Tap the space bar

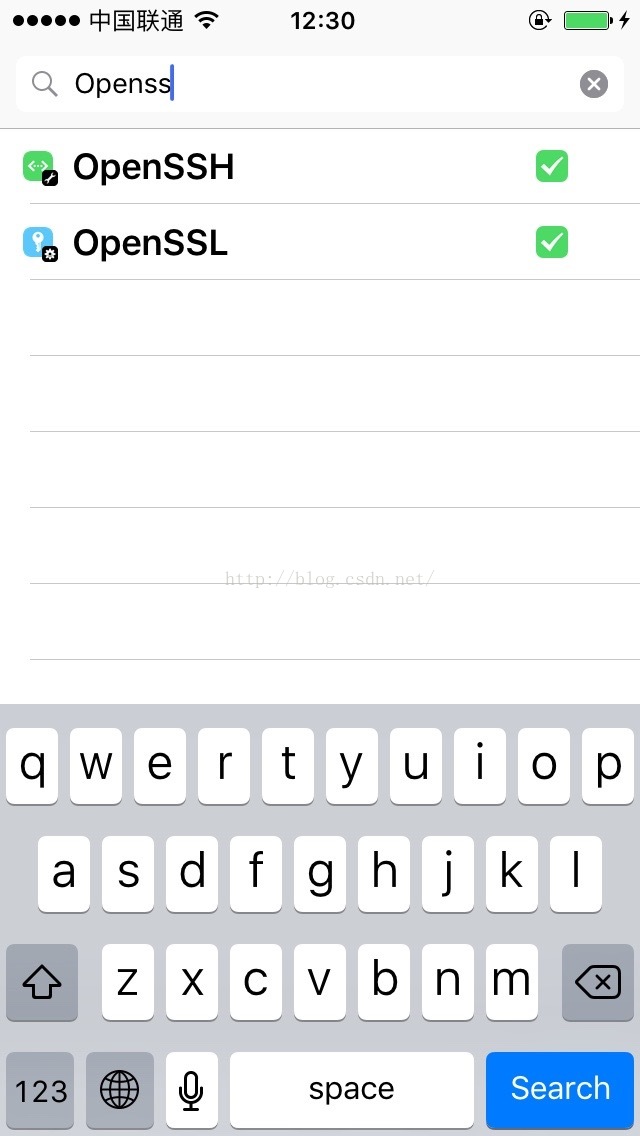point(352,1089)
